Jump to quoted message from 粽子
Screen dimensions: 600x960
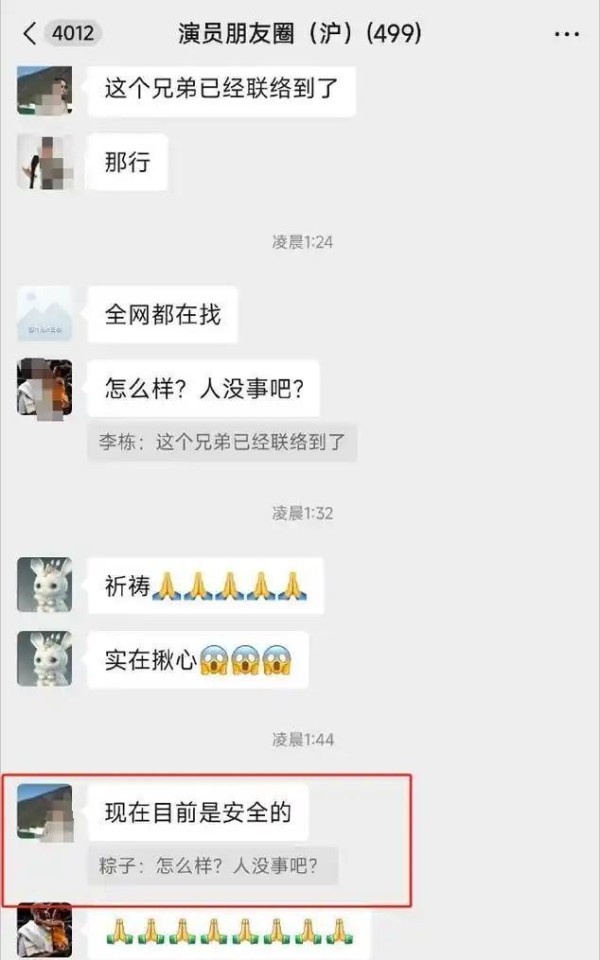(212, 866)
